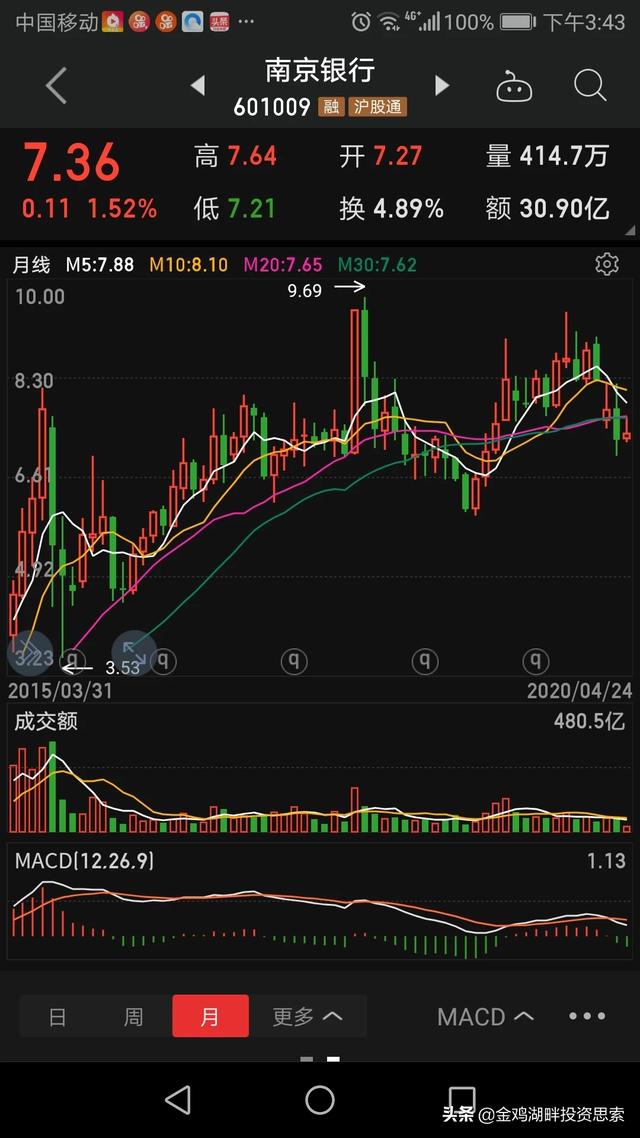Image resolution: width=640 pixels, height=1138 pixels.
Task: Expand chart to fullscreen
Action: coord(134,653)
